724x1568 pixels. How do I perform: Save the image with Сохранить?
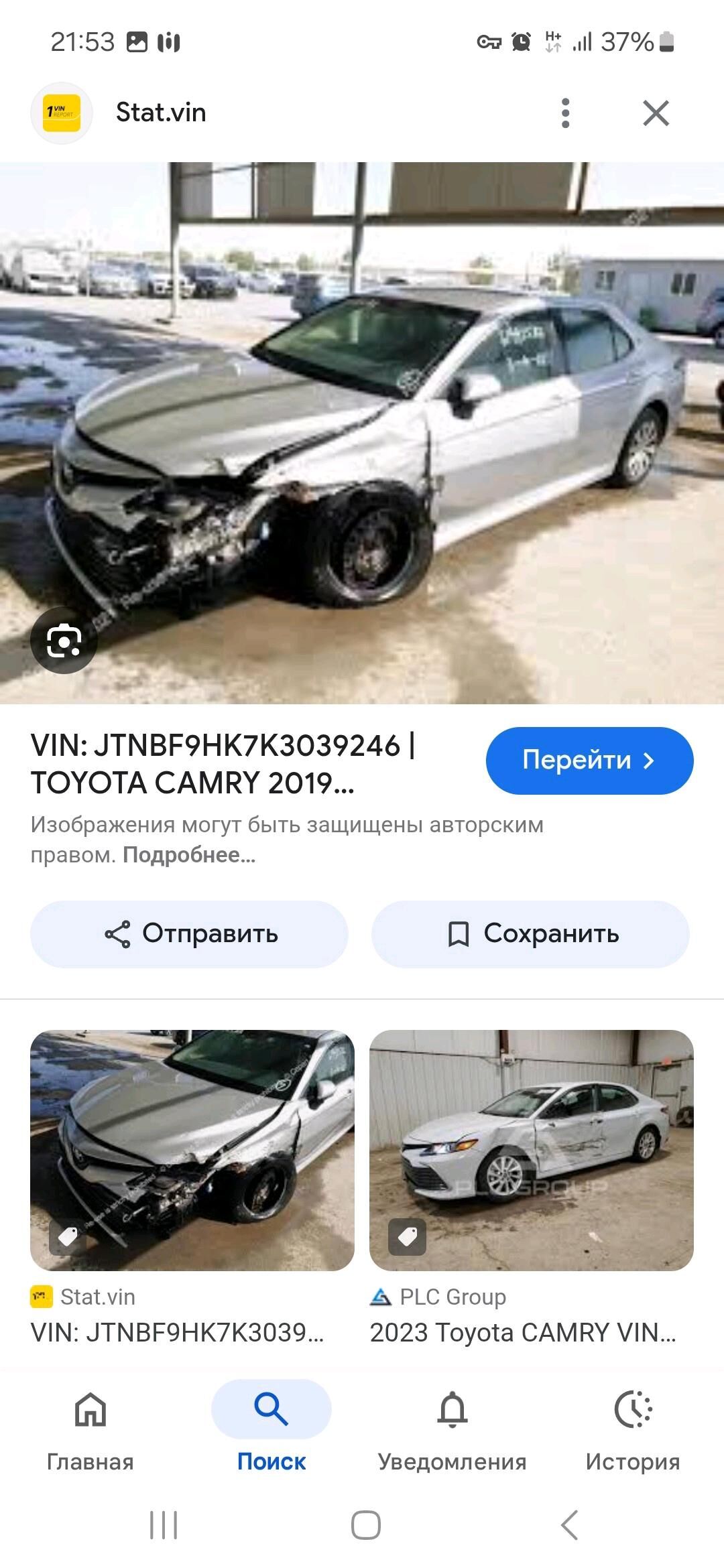[530, 933]
